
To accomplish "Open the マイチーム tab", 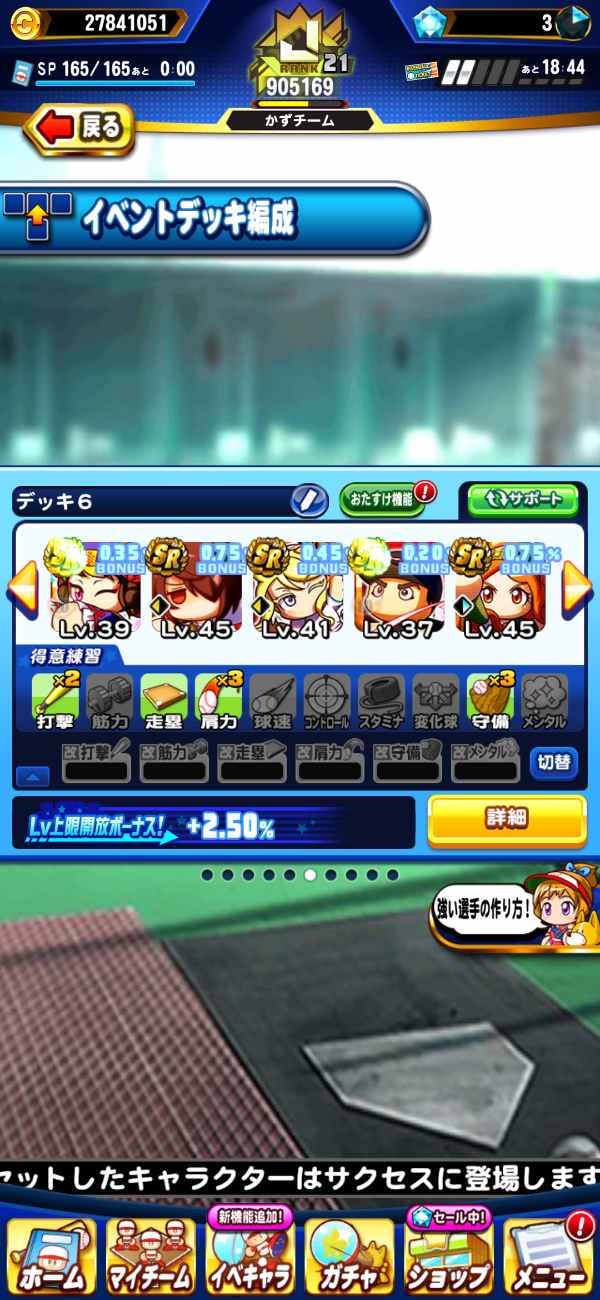I will click(x=151, y=1255).
